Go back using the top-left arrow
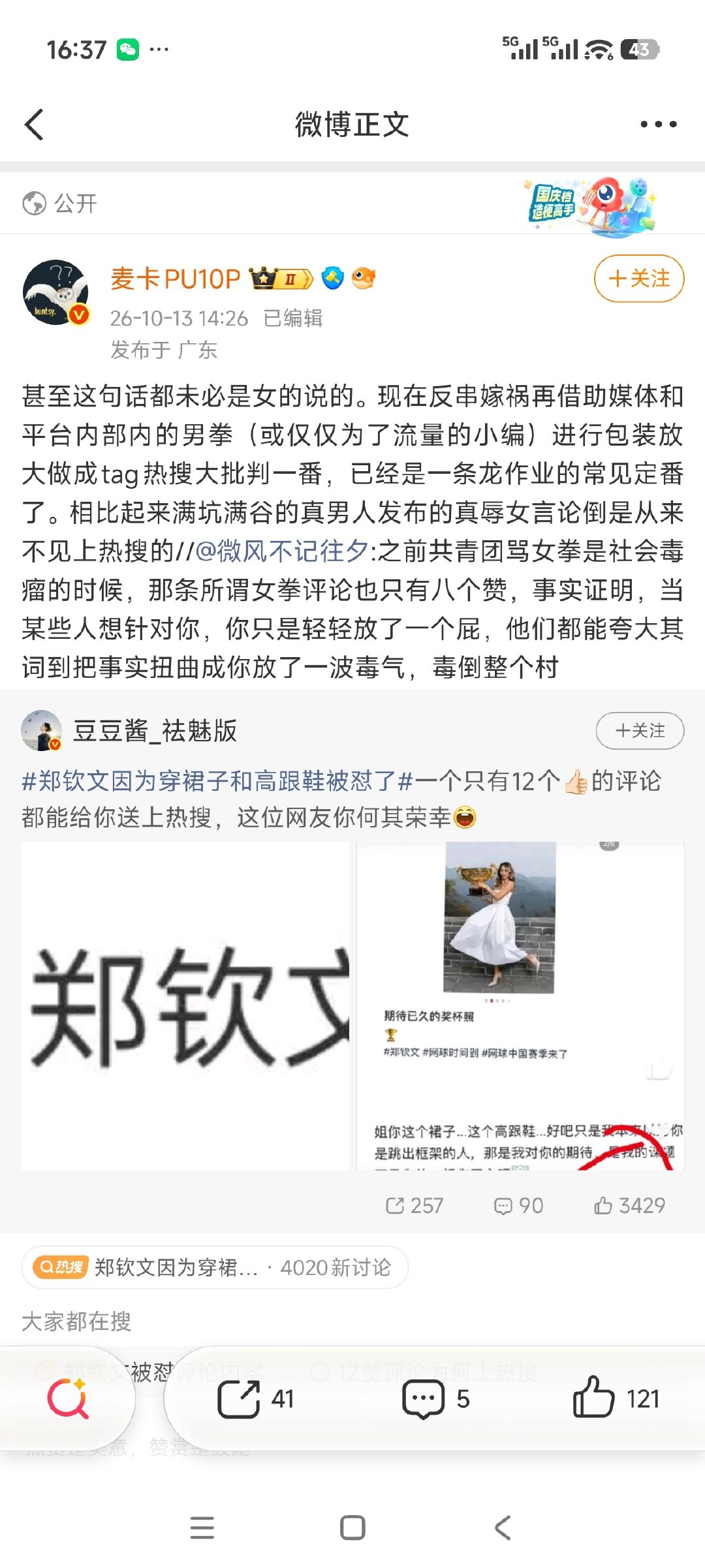Screen dimensions: 705x1568 (x=34, y=124)
